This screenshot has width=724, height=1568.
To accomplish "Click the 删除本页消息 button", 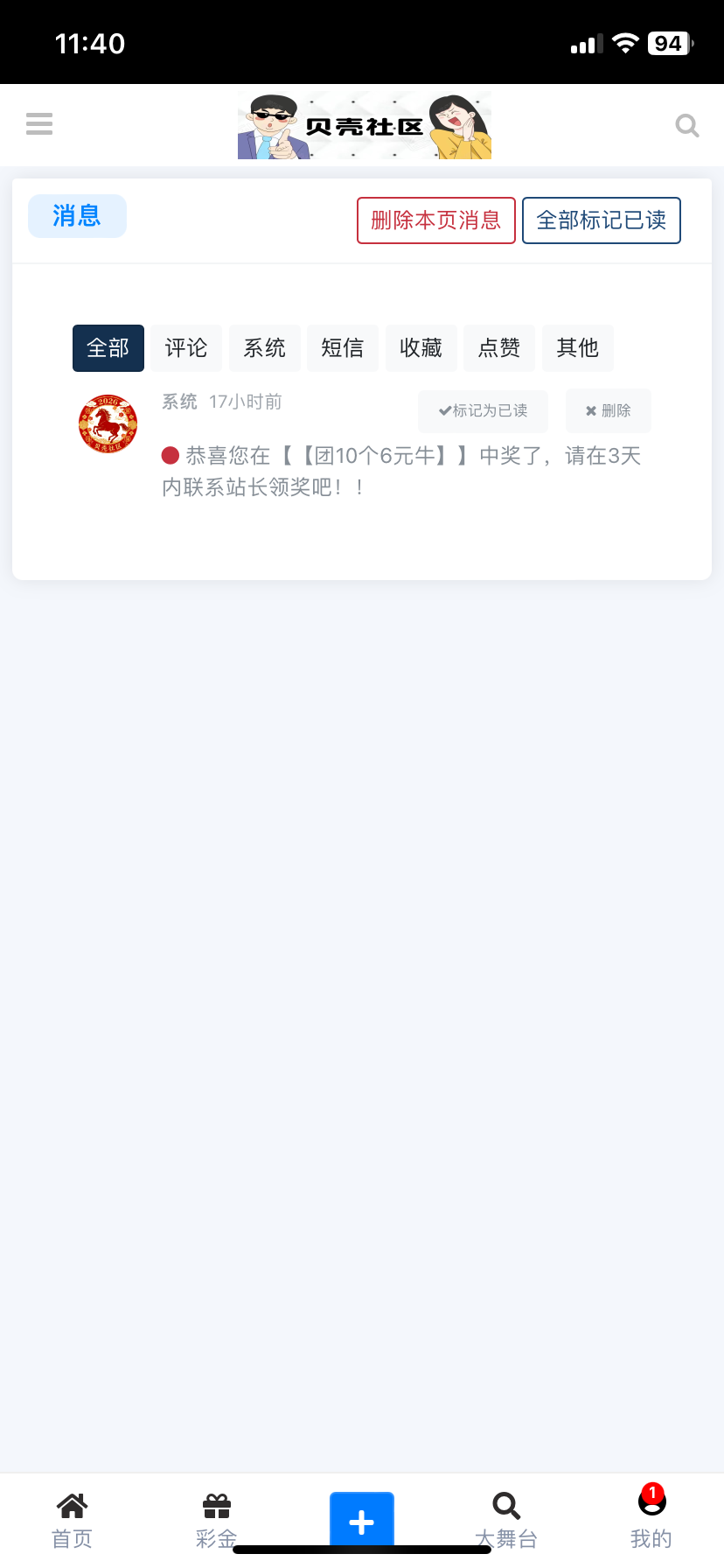I will pyautogui.click(x=435, y=220).
